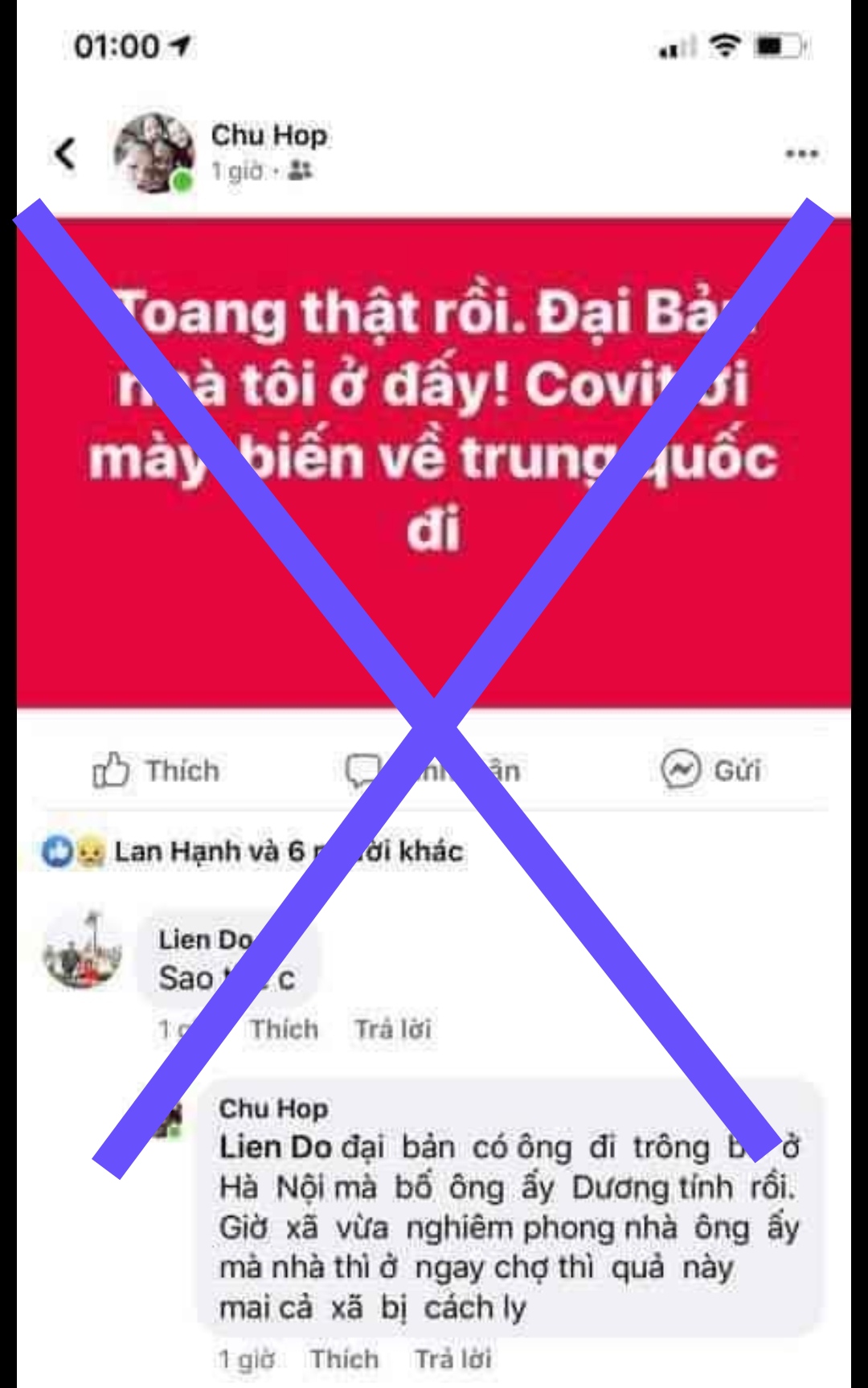Like Chu Hop's reply comment
868x1388 pixels.
[344, 1359]
